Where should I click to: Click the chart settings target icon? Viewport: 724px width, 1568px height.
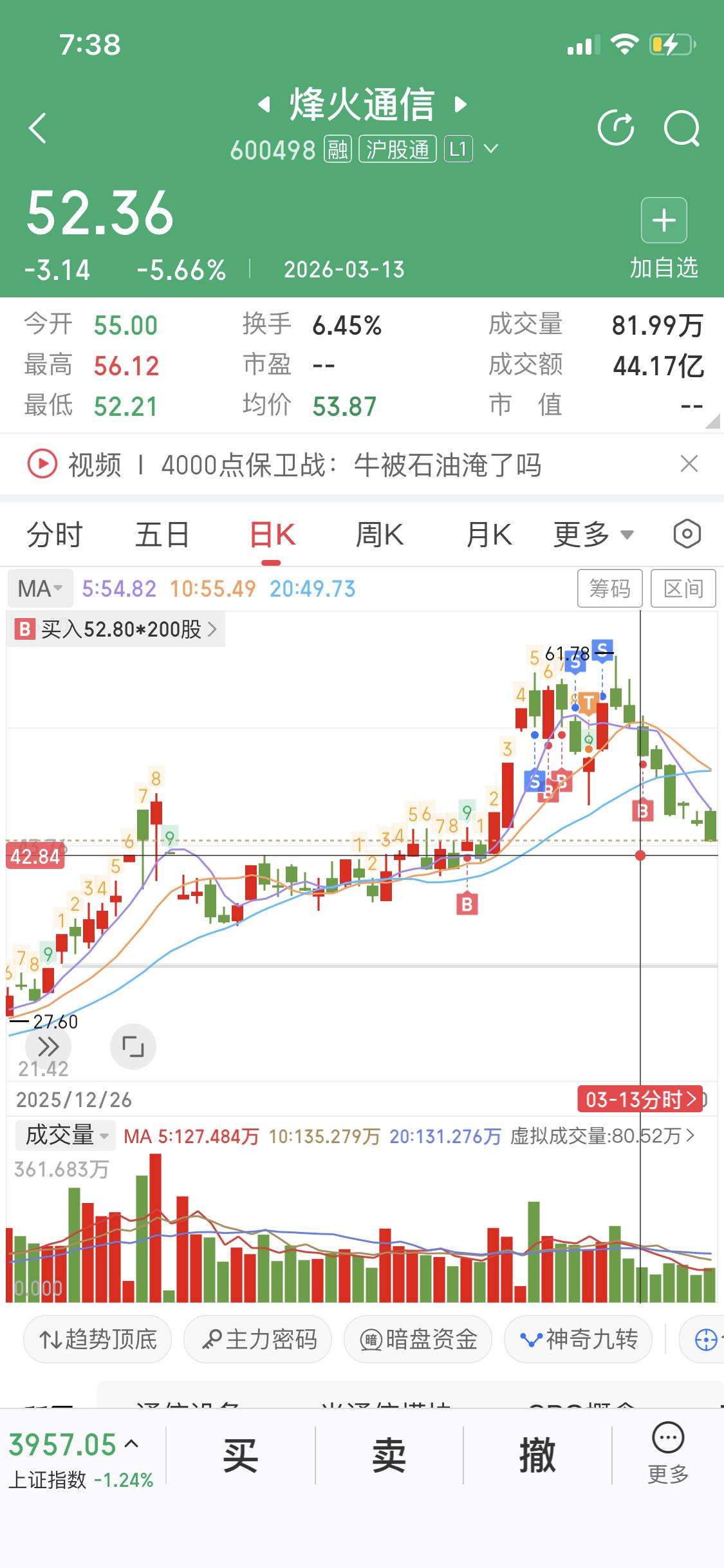(x=687, y=534)
